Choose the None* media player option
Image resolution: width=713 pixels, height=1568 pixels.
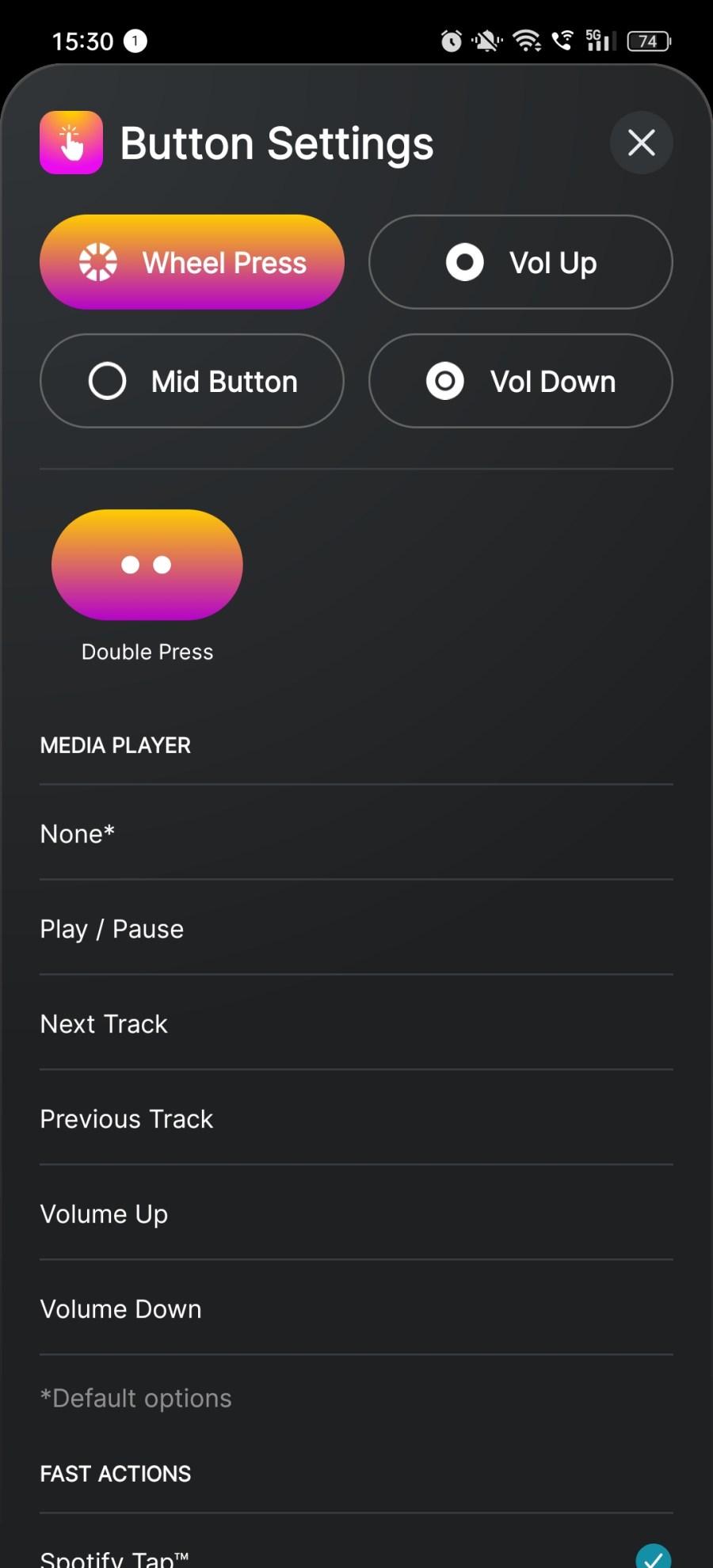356,832
